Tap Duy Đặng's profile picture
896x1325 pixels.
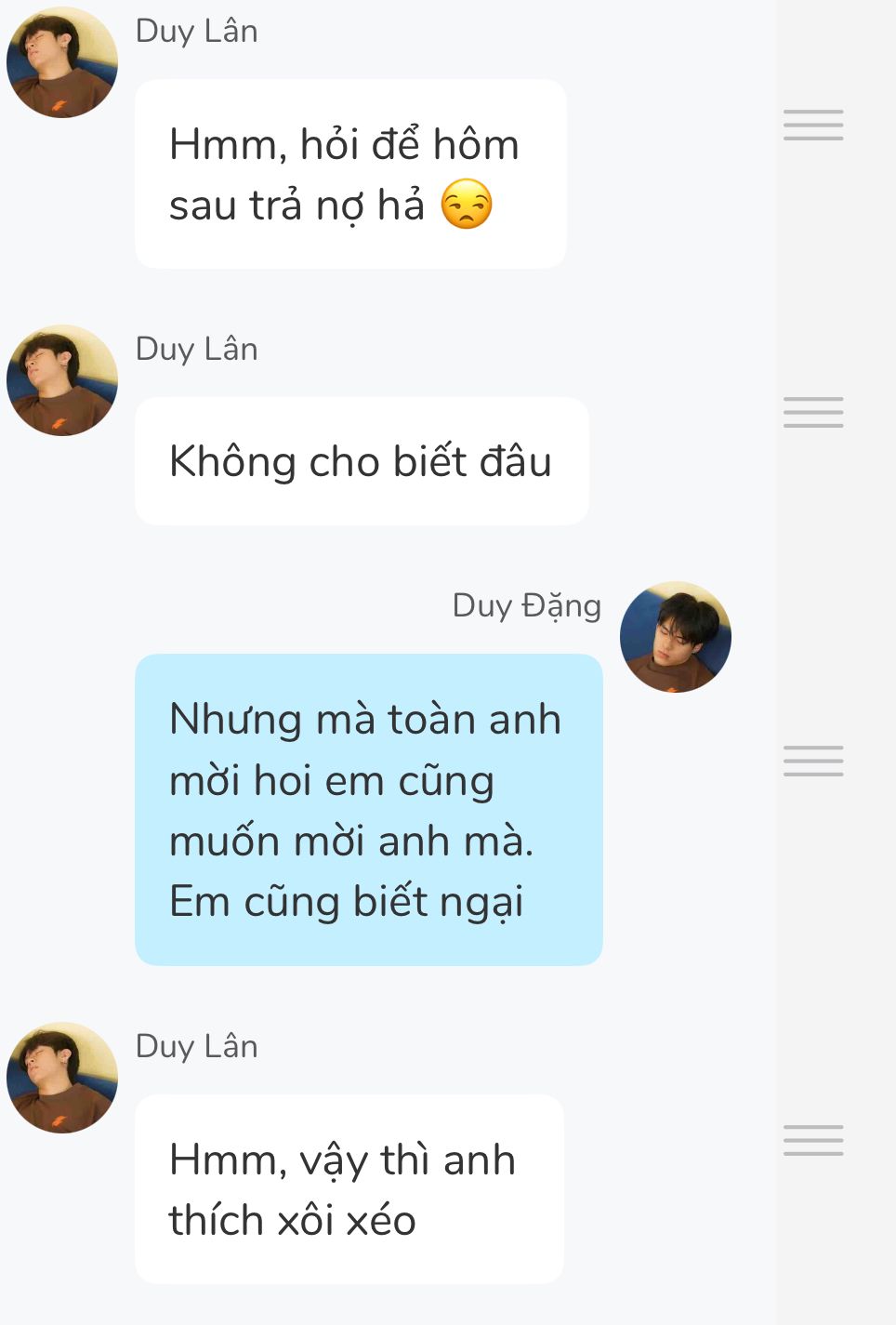(x=675, y=637)
